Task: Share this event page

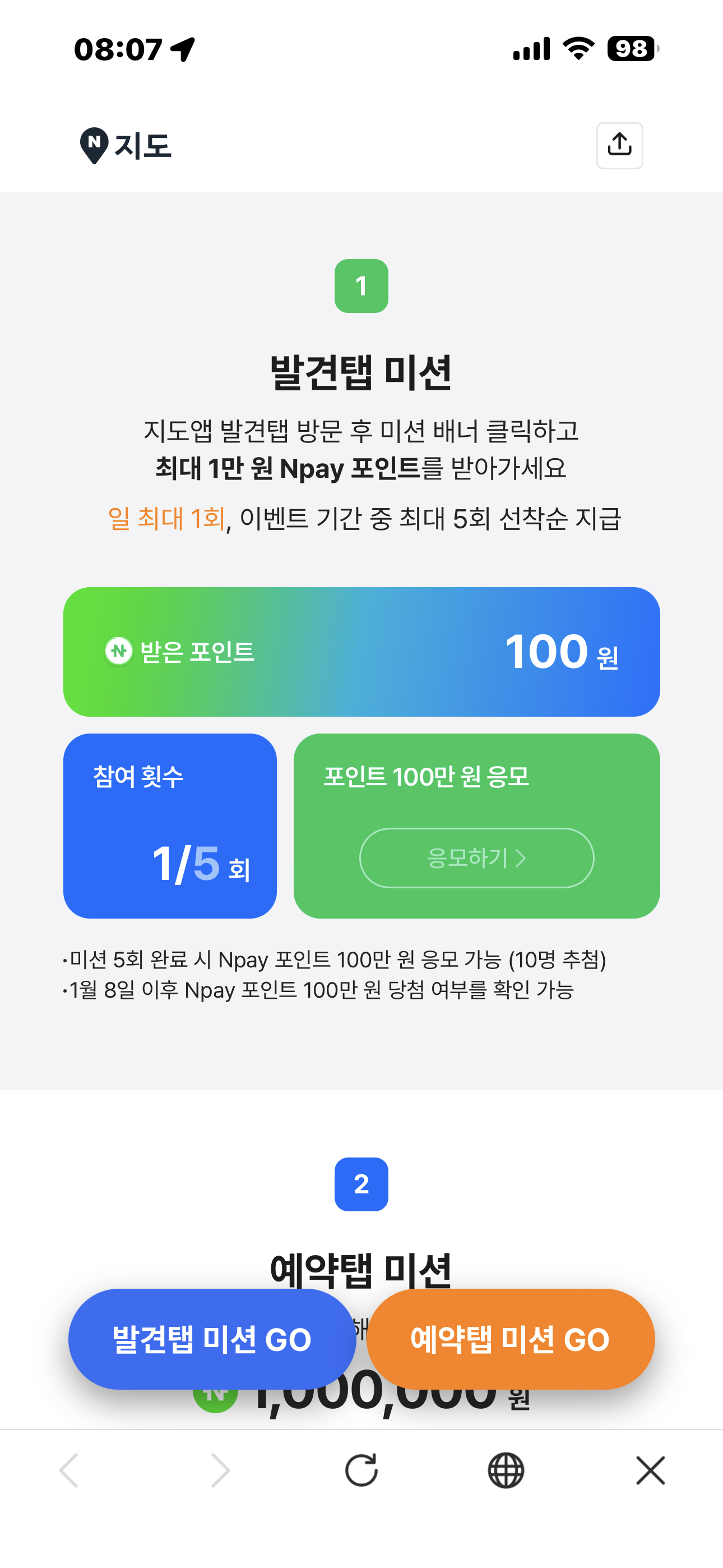Action: [619, 145]
